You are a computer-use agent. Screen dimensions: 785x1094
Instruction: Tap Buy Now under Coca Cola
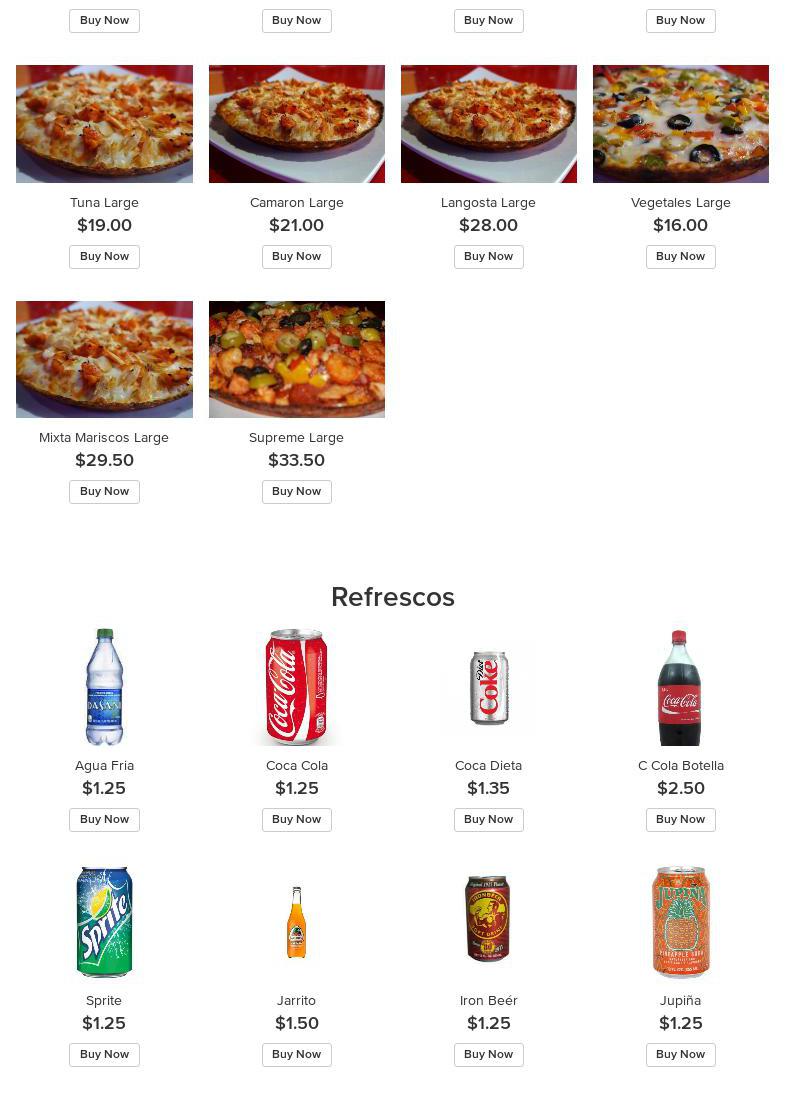[296, 820]
